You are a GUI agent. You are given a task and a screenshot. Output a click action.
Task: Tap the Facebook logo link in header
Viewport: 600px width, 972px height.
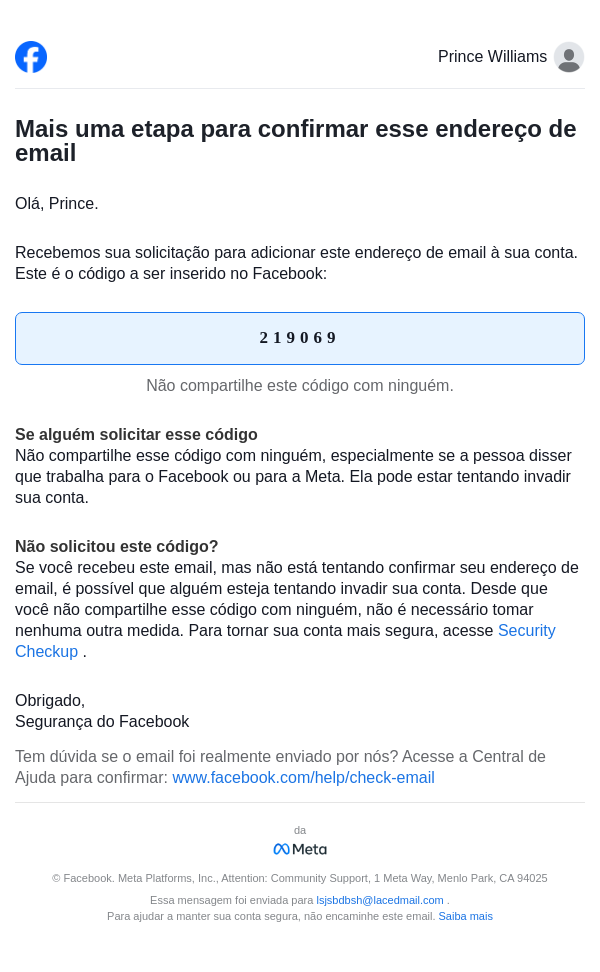click(x=31, y=57)
